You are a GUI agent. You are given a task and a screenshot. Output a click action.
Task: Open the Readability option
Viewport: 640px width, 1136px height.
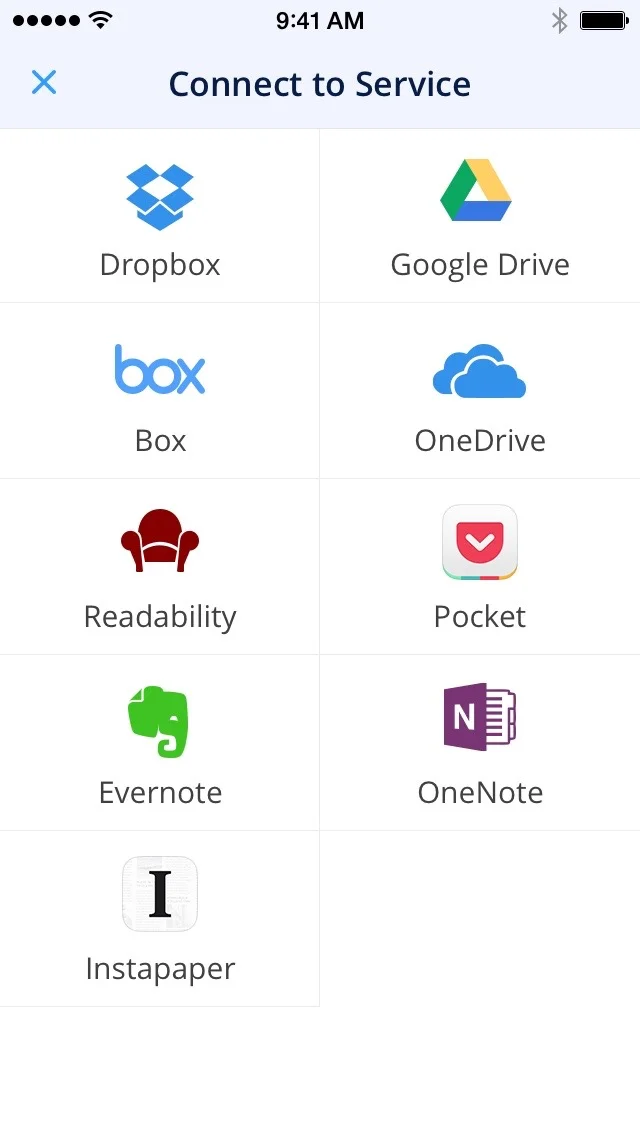coord(159,567)
